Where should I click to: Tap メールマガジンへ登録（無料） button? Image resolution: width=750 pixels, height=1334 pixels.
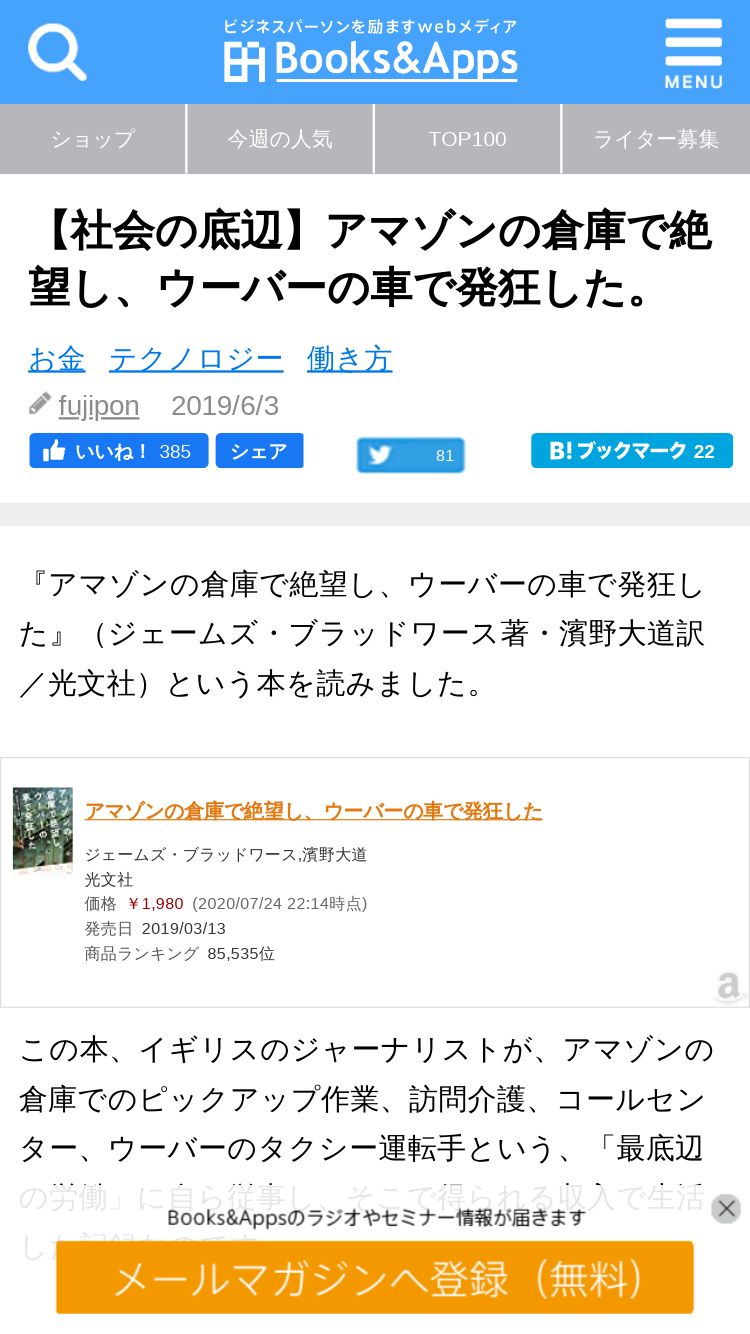pos(375,1278)
